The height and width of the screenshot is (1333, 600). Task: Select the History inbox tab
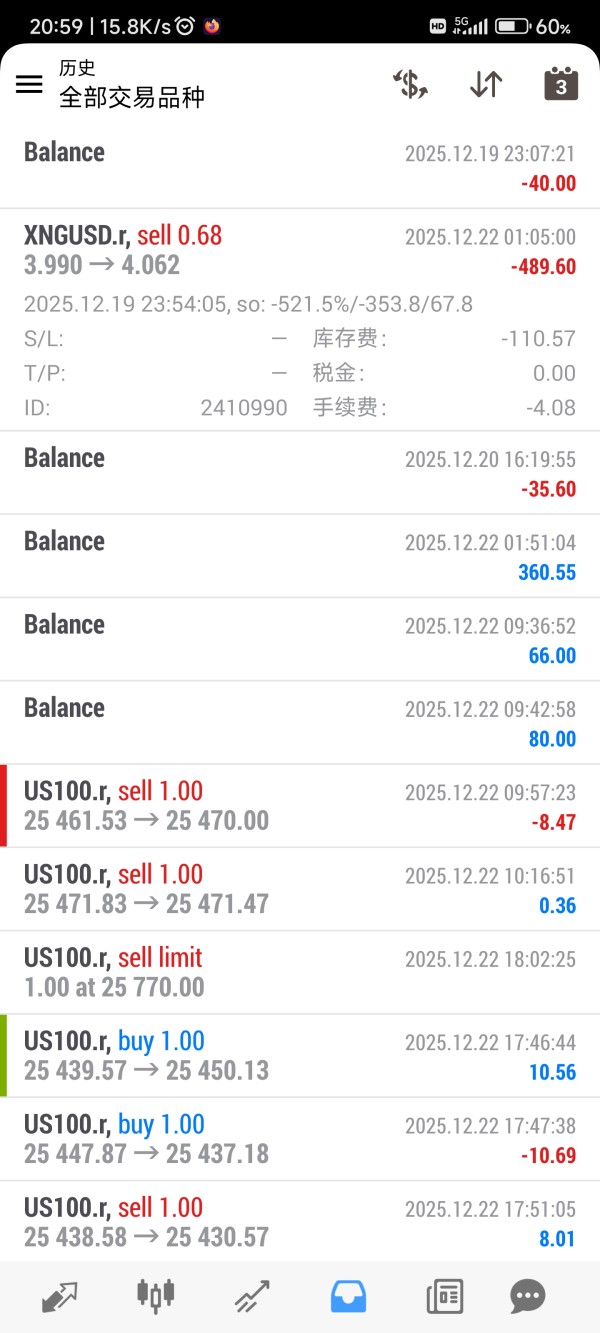pos(348,1297)
